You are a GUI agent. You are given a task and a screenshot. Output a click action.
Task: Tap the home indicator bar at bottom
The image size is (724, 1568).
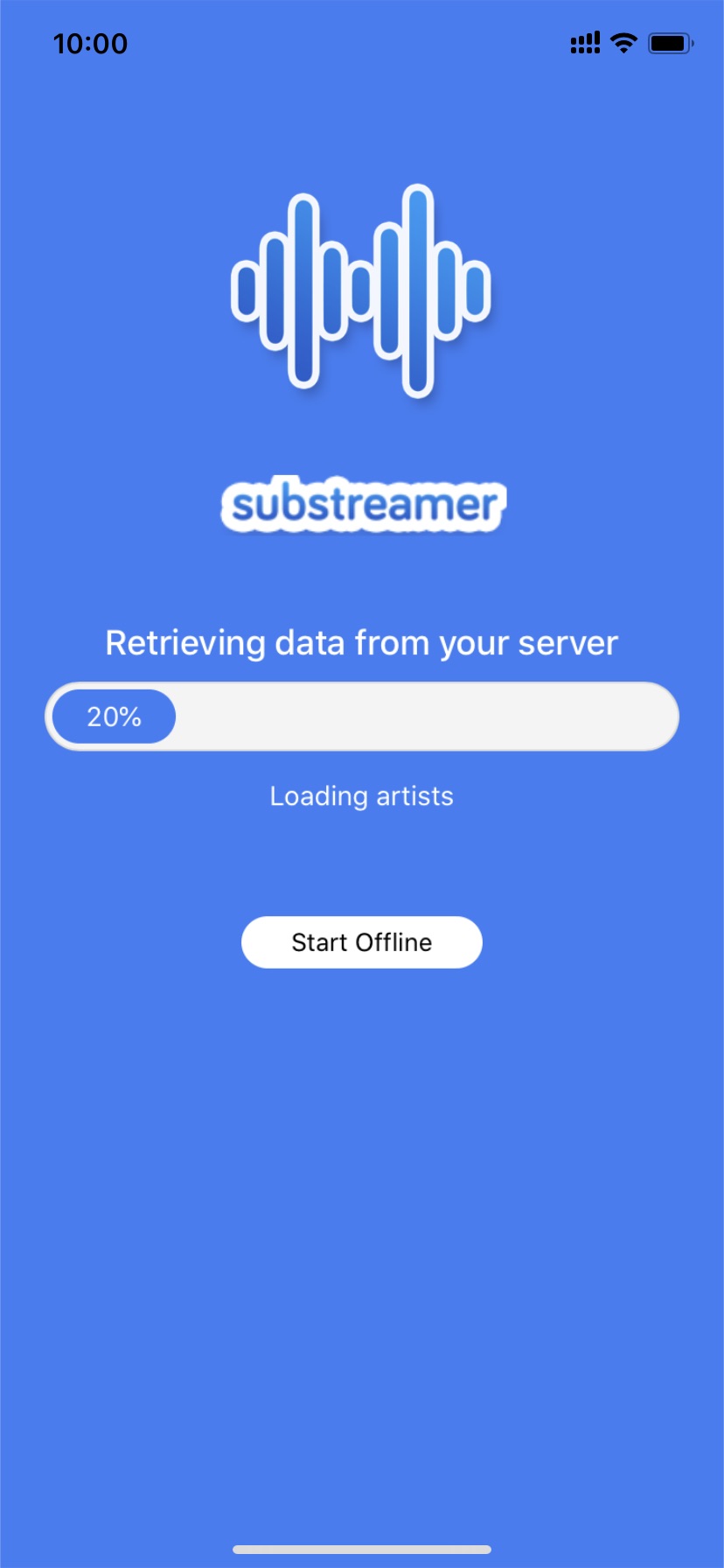(361, 1550)
